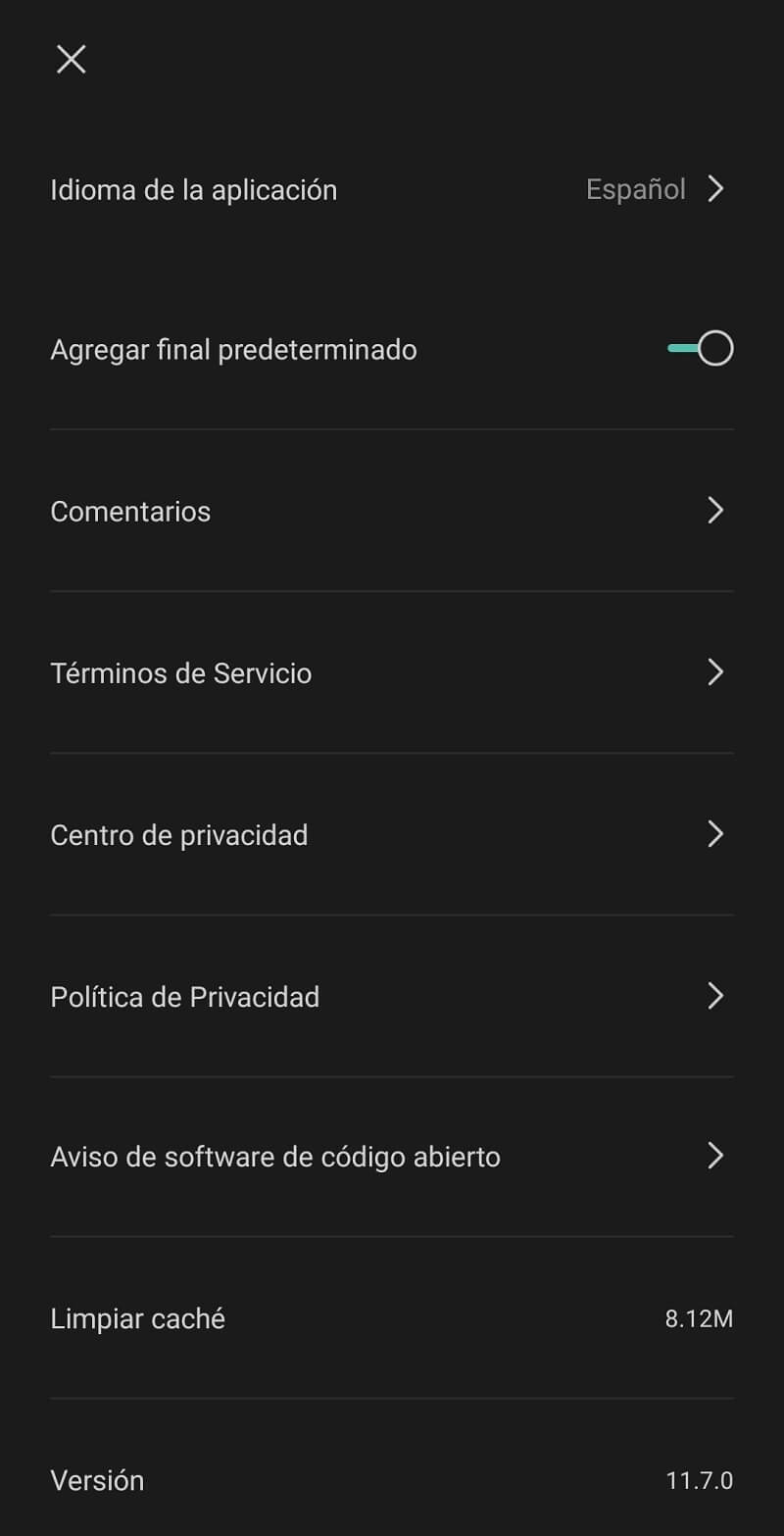
Task: Read the Política de Privacidad
Action: click(x=392, y=996)
